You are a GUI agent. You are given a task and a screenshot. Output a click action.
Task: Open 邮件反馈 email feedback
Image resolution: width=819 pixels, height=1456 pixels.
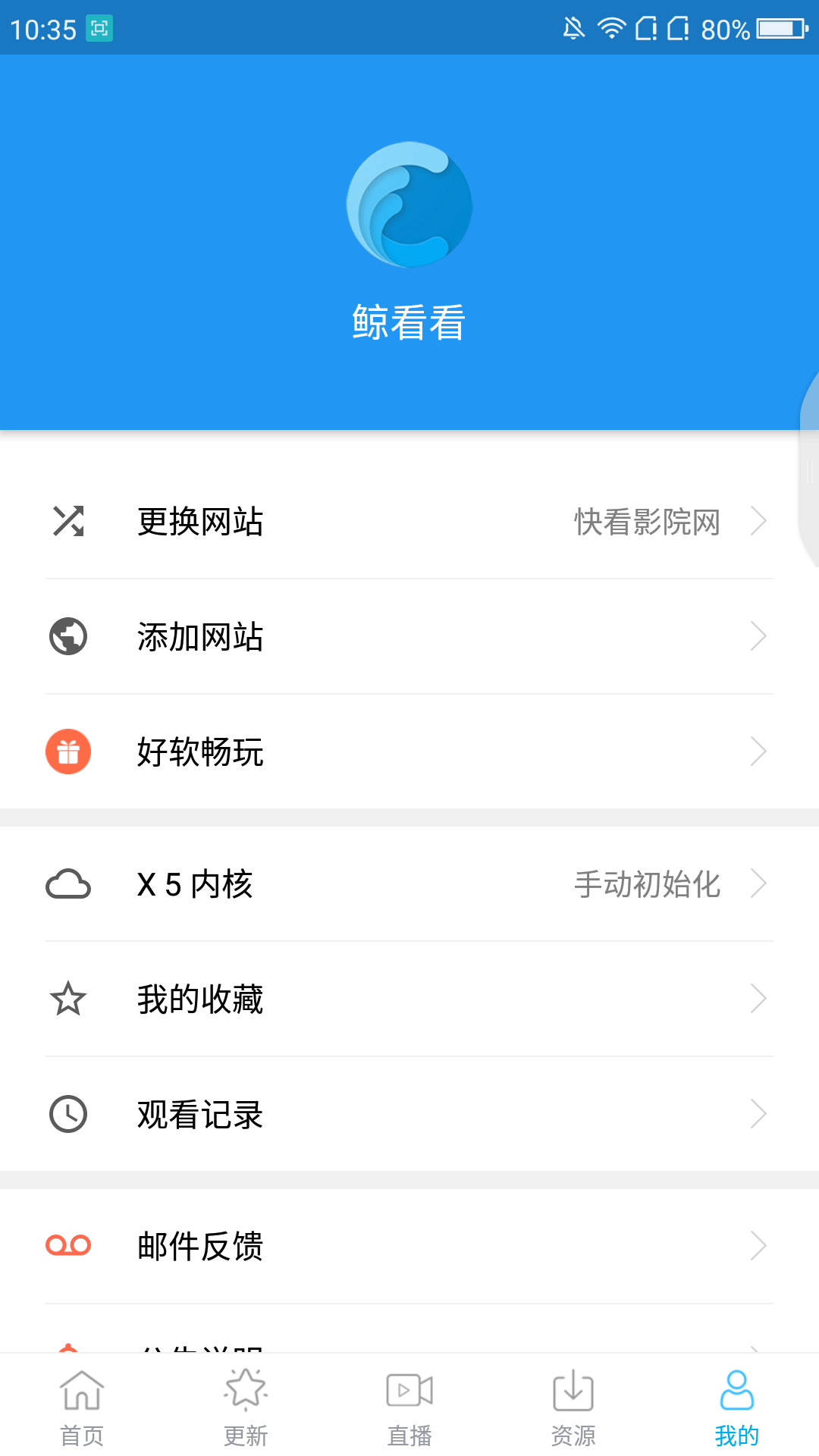click(409, 1246)
